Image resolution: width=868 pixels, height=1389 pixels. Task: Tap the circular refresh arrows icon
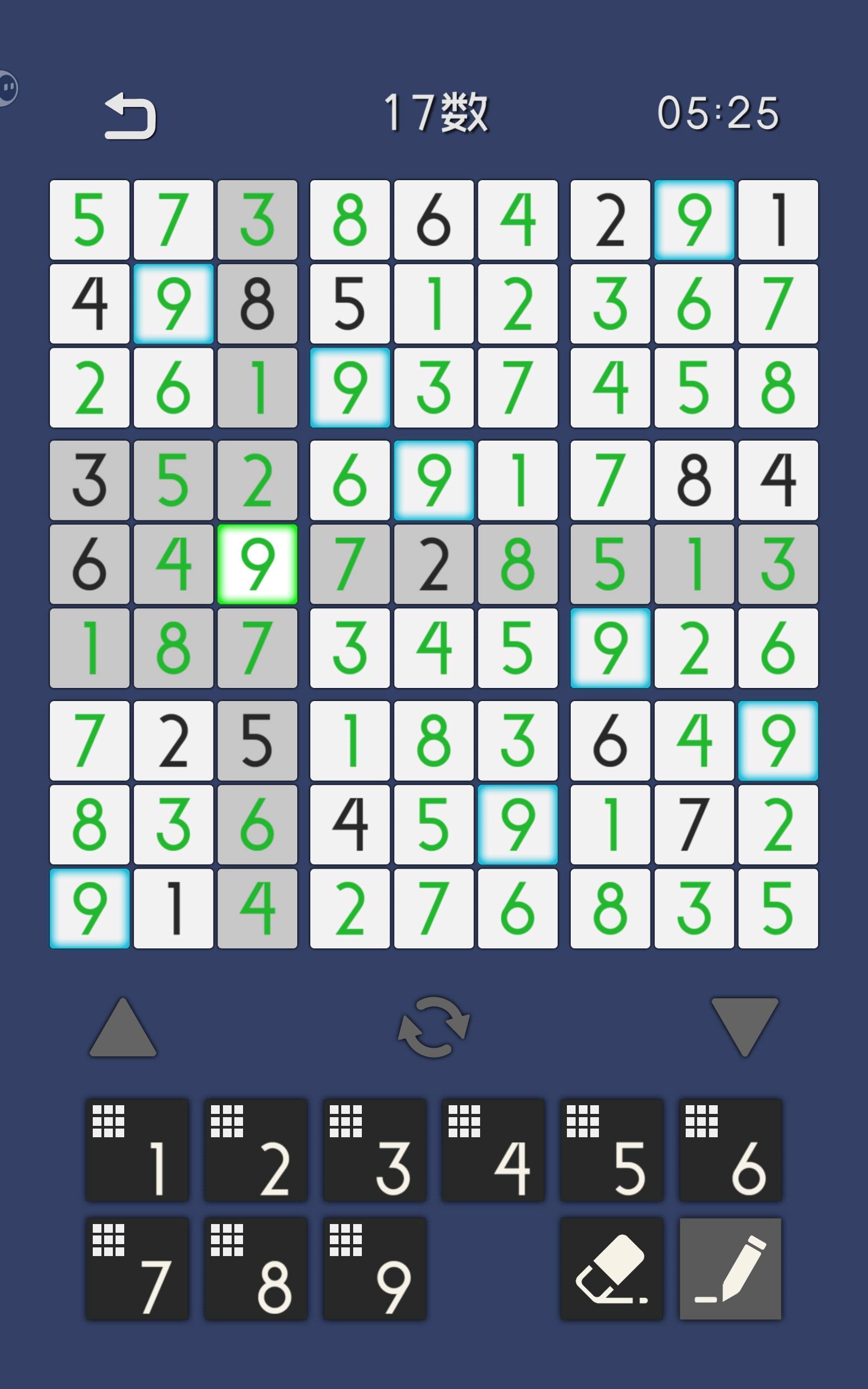[x=434, y=1027]
